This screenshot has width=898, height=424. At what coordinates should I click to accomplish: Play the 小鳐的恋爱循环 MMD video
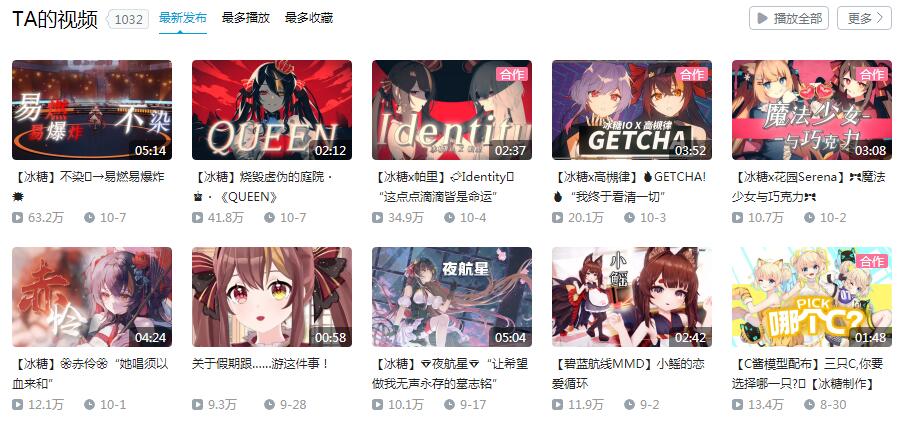(632, 297)
